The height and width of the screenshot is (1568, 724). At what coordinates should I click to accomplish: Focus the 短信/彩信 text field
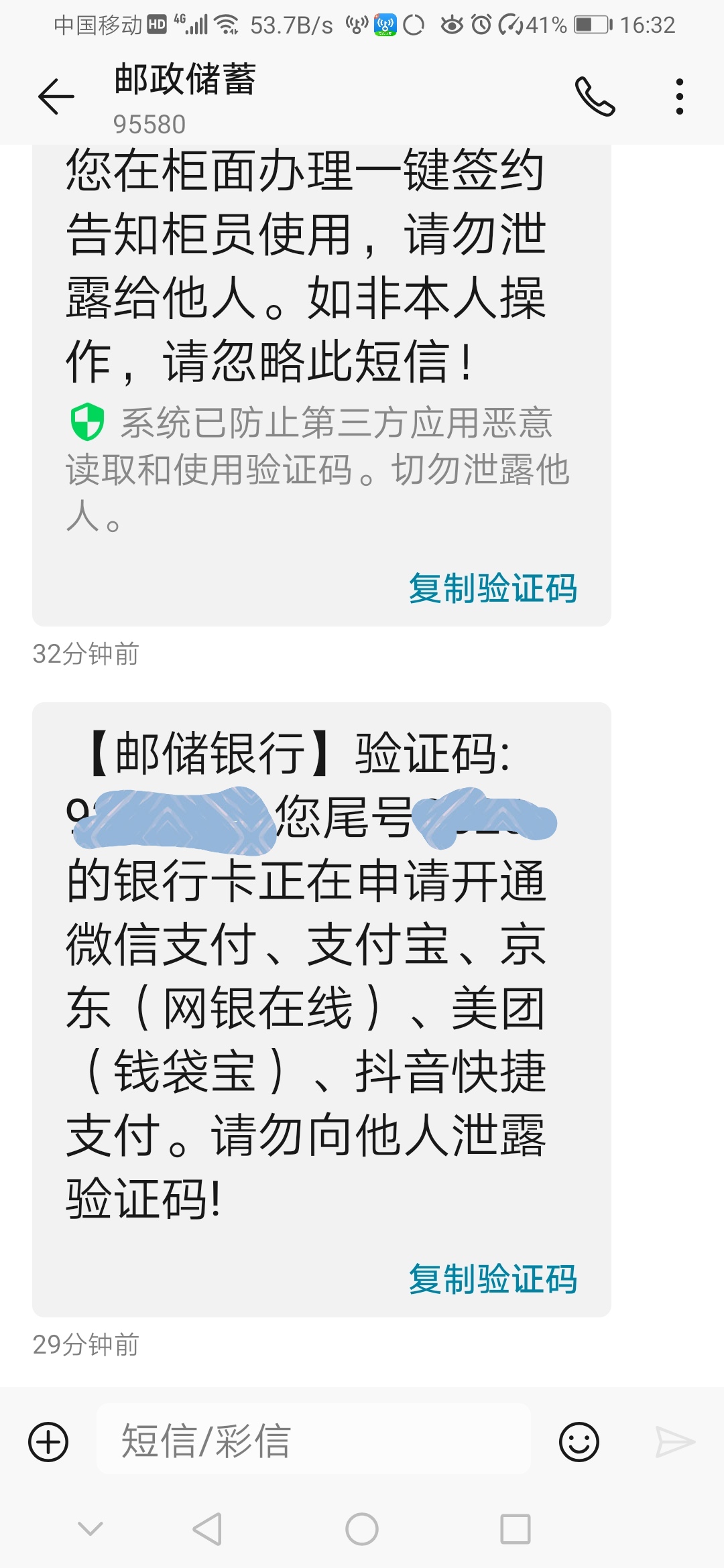[314, 1441]
